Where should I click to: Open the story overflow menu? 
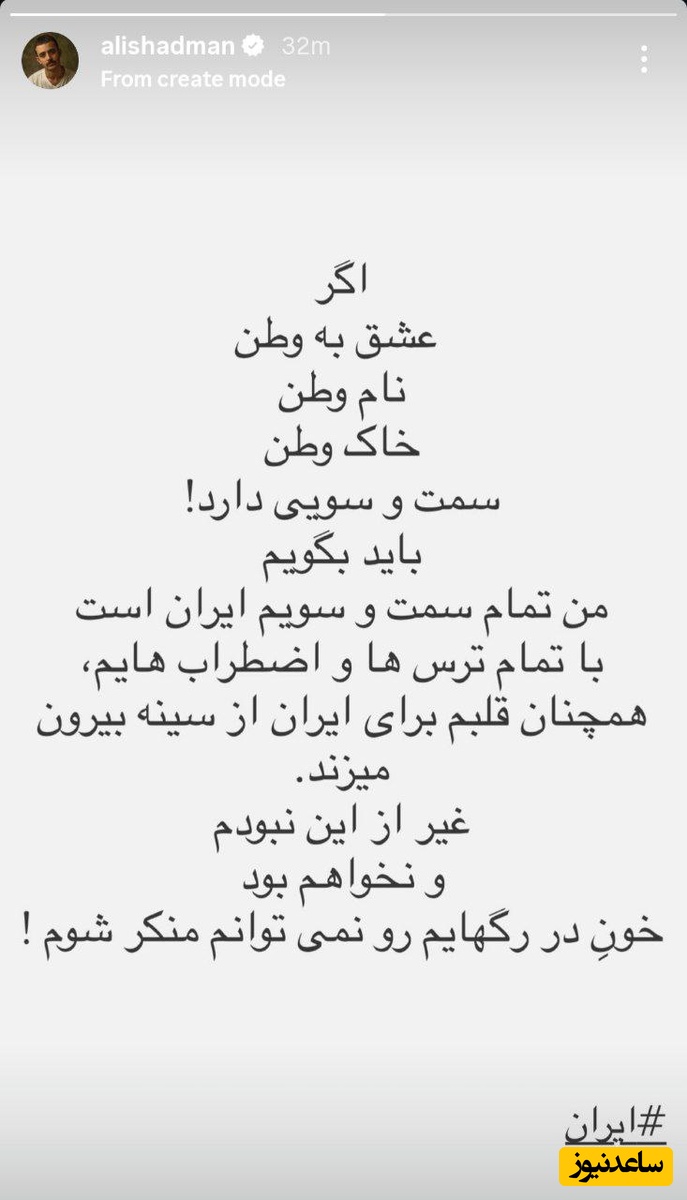point(643,60)
